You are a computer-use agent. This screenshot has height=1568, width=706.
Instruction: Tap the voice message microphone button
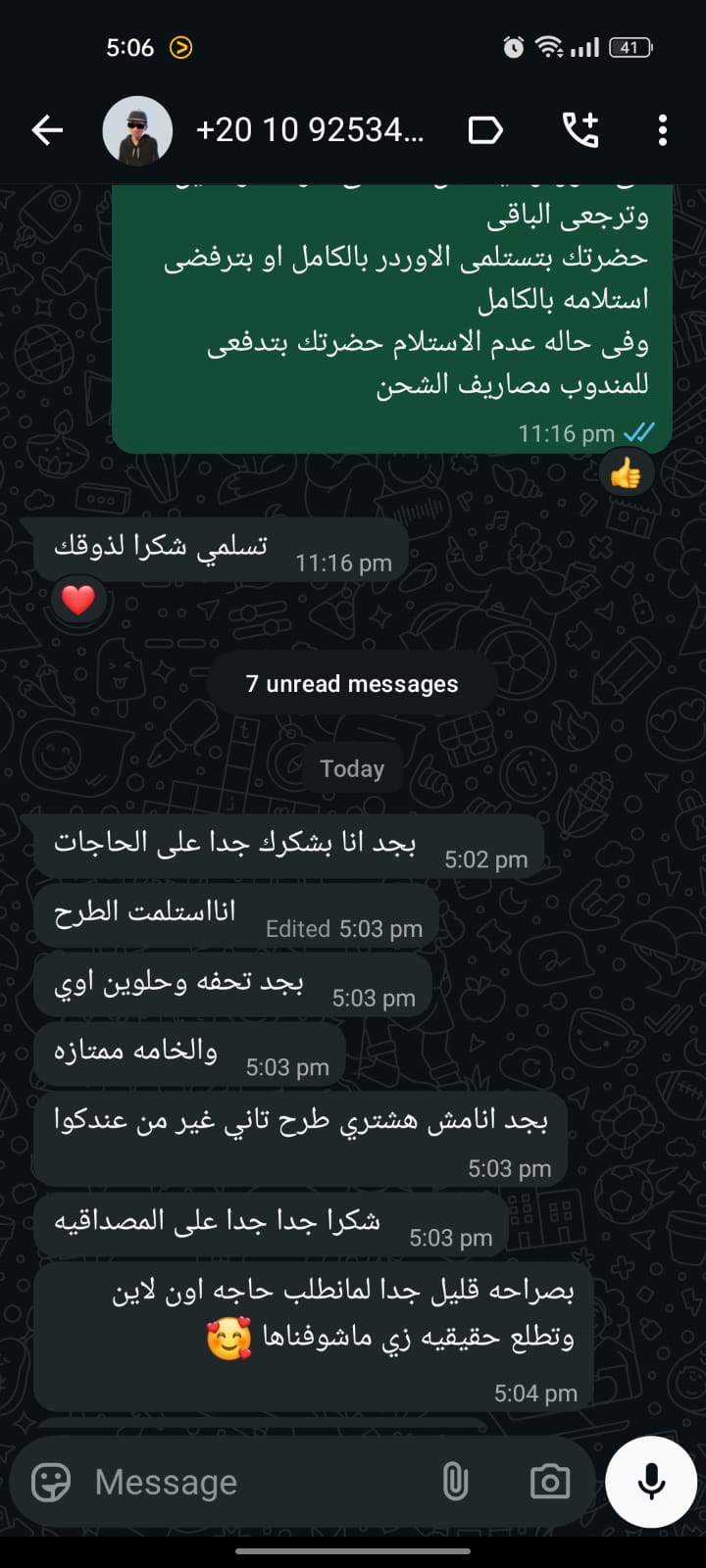point(651,1482)
